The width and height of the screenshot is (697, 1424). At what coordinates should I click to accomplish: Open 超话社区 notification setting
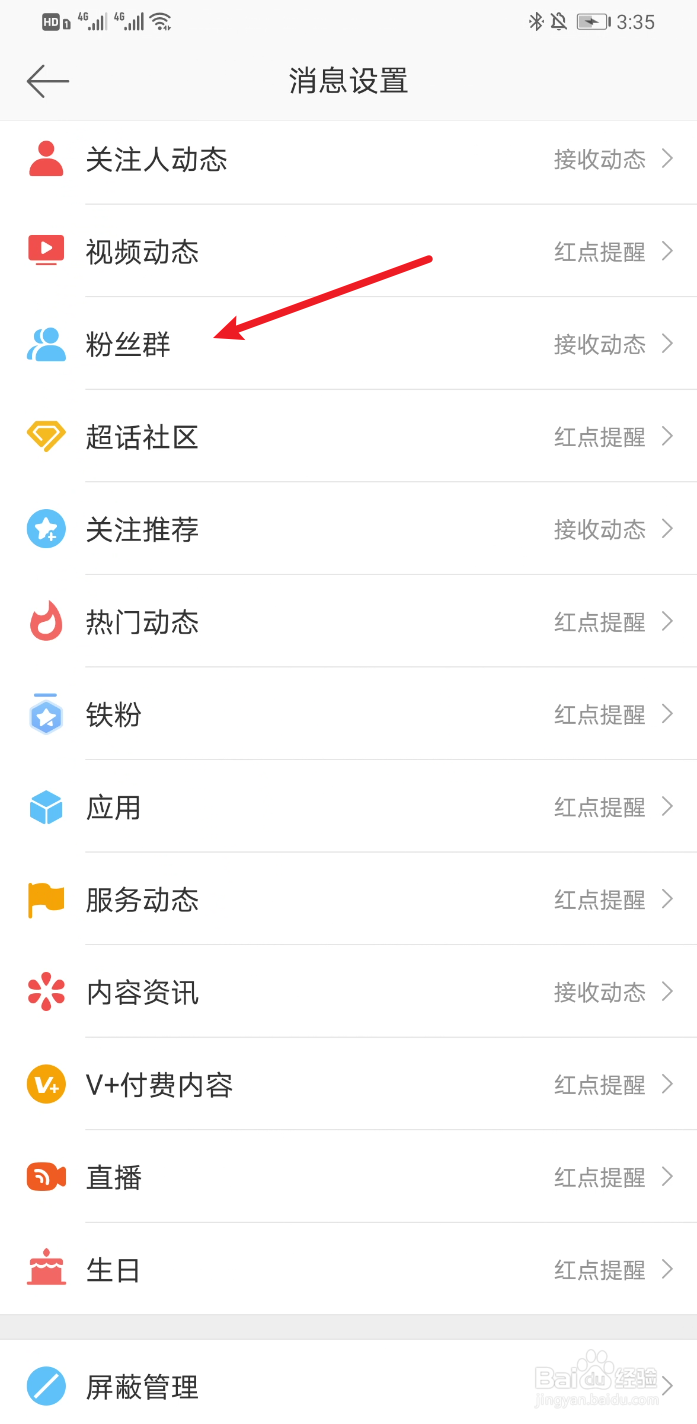click(348, 436)
